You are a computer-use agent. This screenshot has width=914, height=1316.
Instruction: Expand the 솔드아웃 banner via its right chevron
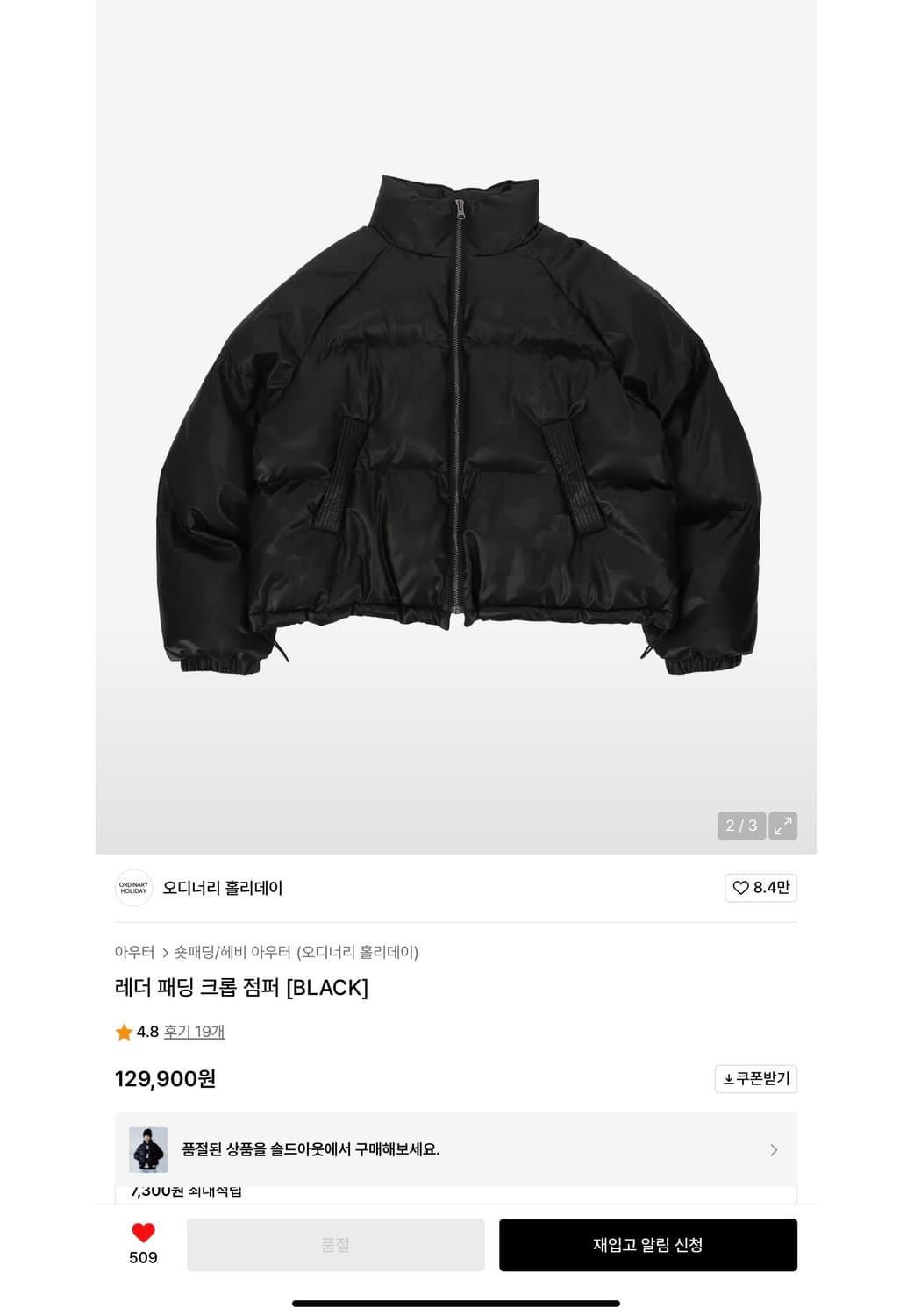[774, 1149]
